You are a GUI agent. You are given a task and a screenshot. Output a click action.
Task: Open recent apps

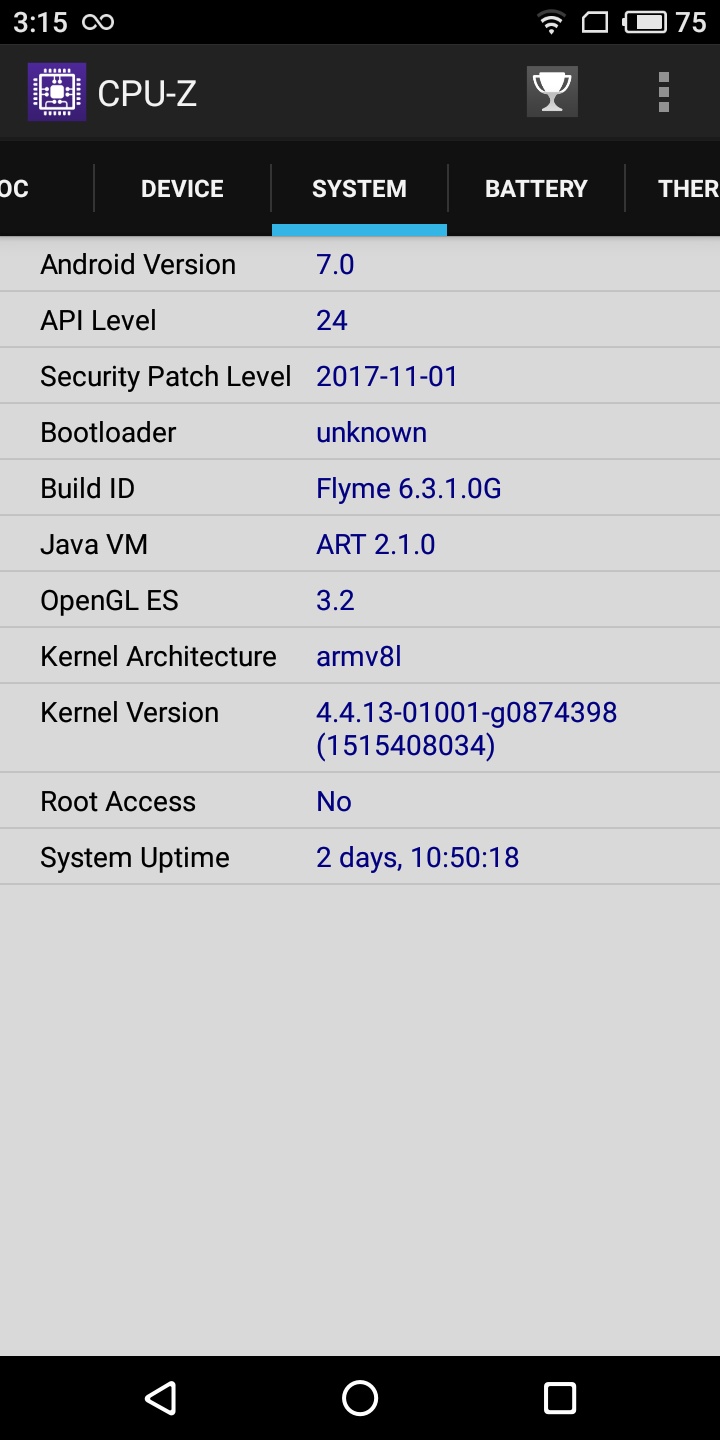pyautogui.click(x=560, y=1397)
